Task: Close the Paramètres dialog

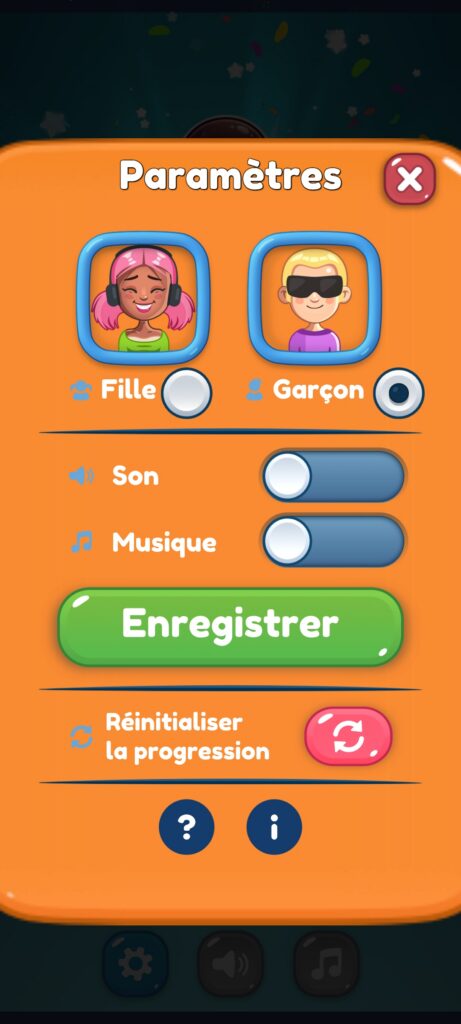Action: tap(409, 179)
